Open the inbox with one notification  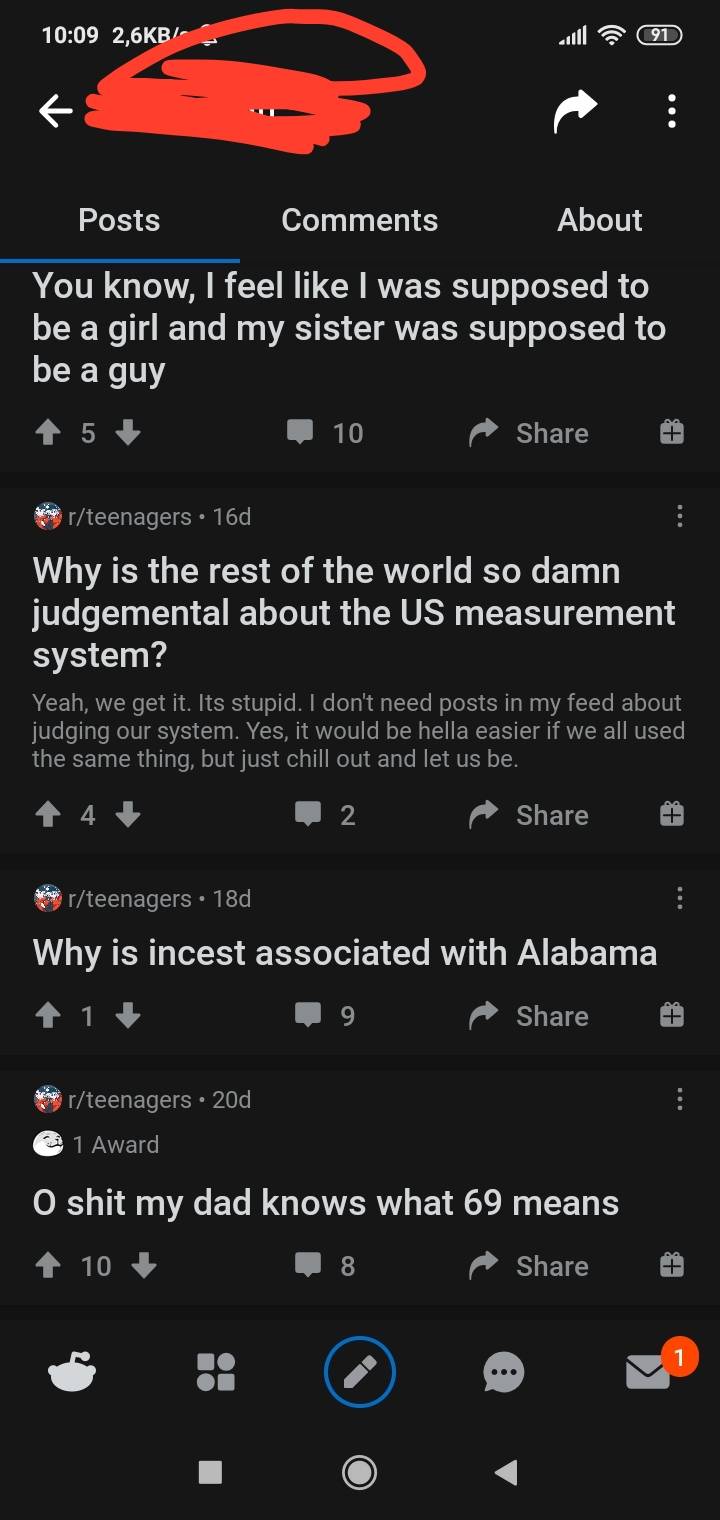point(648,1372)
